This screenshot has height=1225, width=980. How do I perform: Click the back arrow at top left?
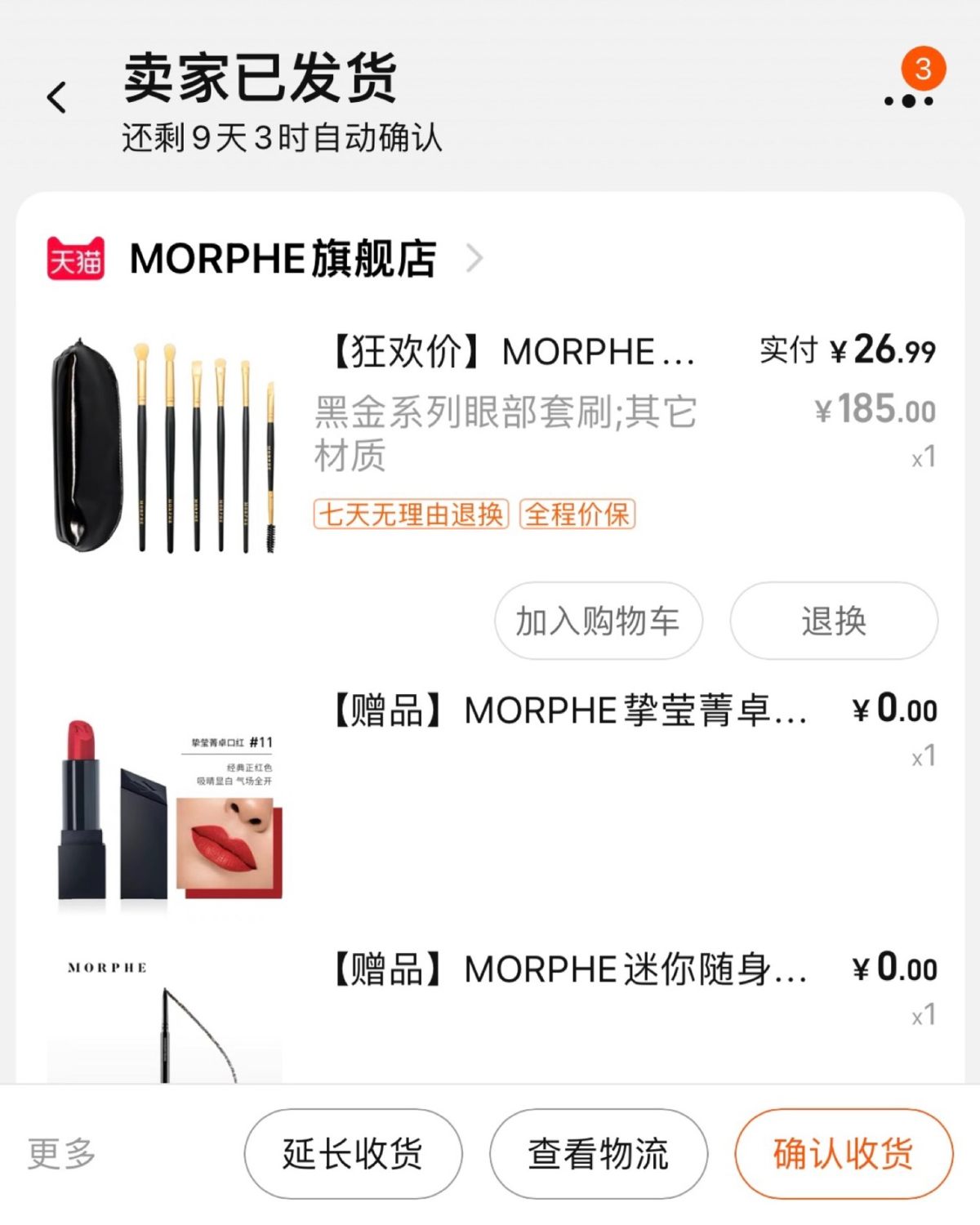56,96
